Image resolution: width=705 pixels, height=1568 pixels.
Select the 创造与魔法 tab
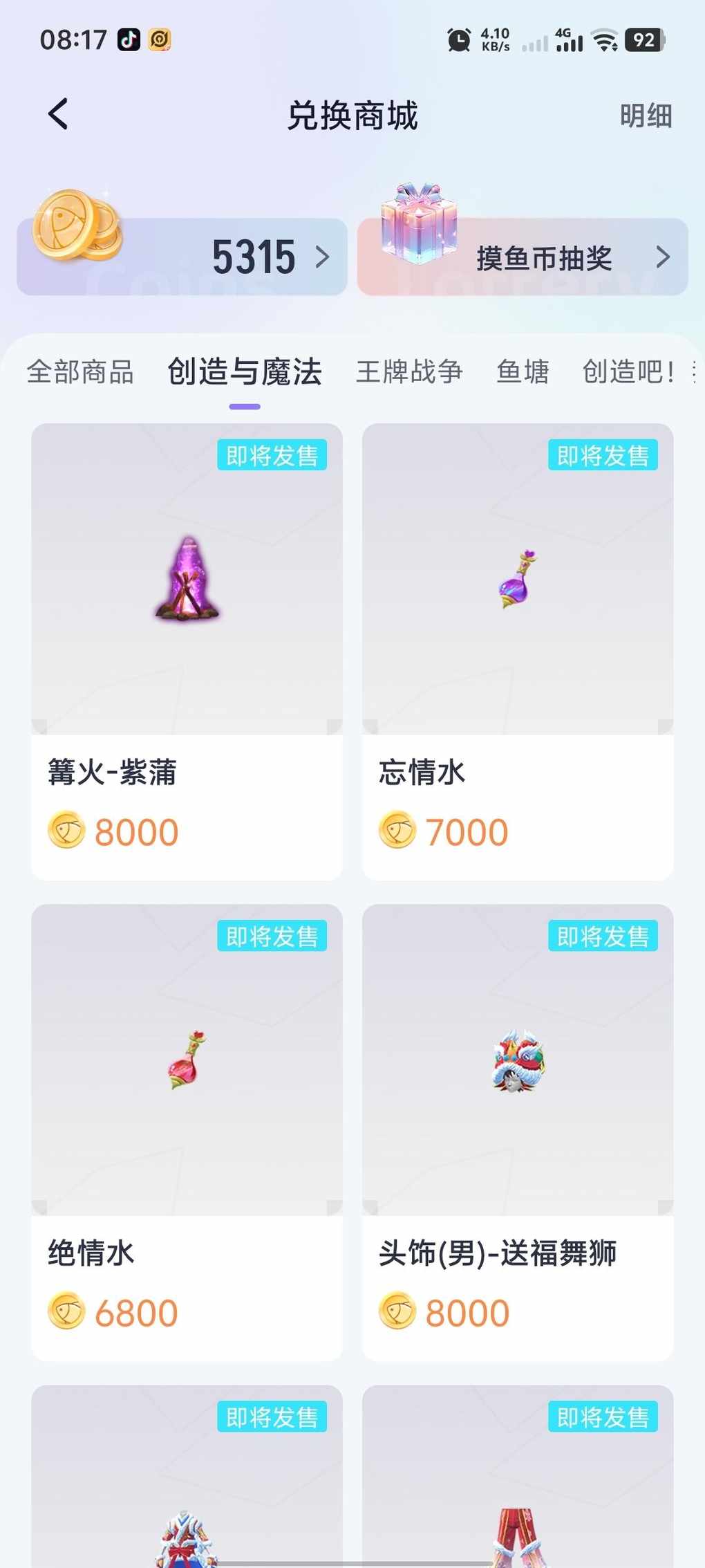pyautogui.click(x=245, y=372)
